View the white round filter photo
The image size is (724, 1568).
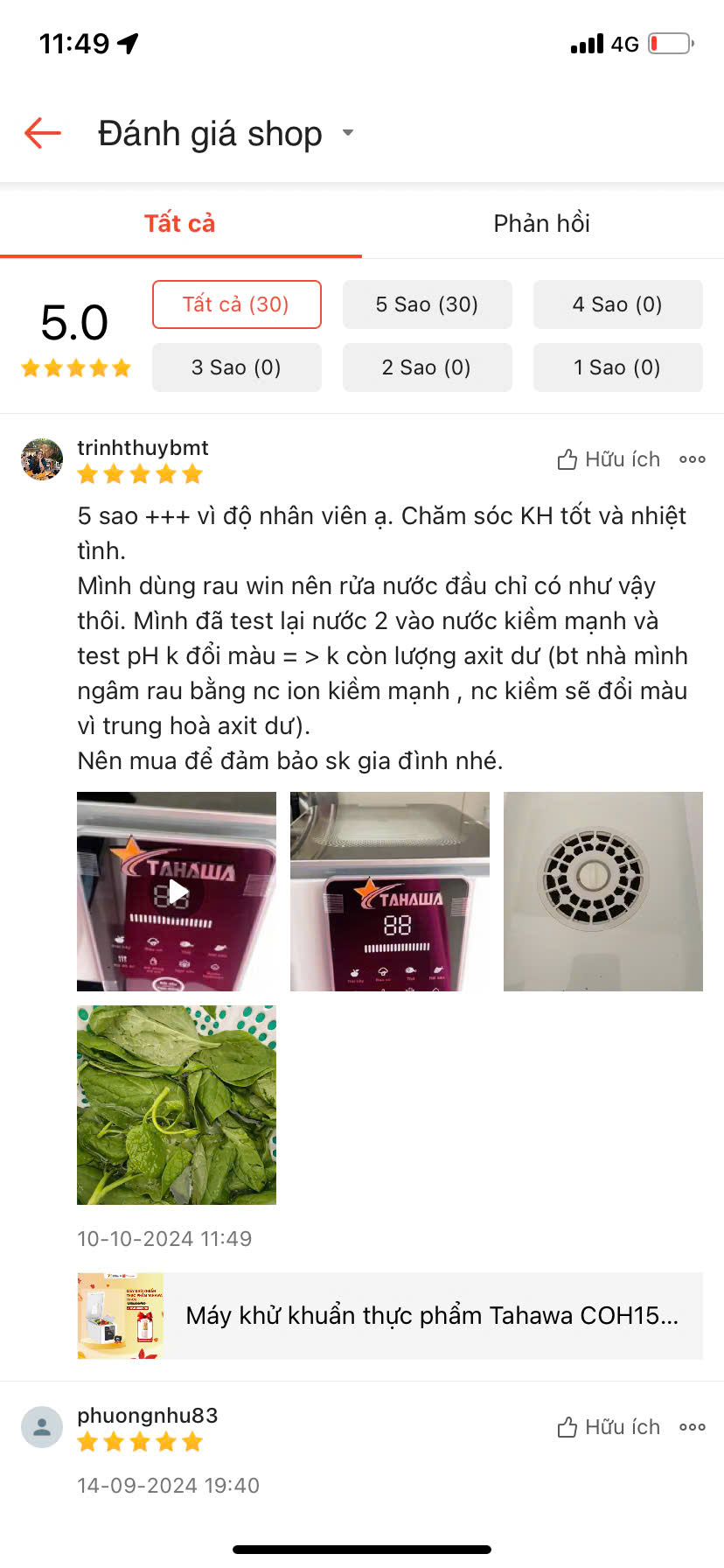tap(603, 892)
